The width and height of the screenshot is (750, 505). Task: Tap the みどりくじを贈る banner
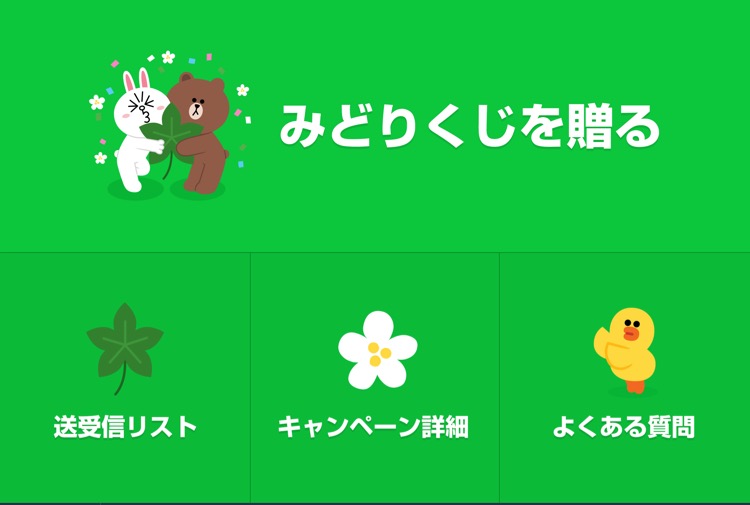[375, 126]
